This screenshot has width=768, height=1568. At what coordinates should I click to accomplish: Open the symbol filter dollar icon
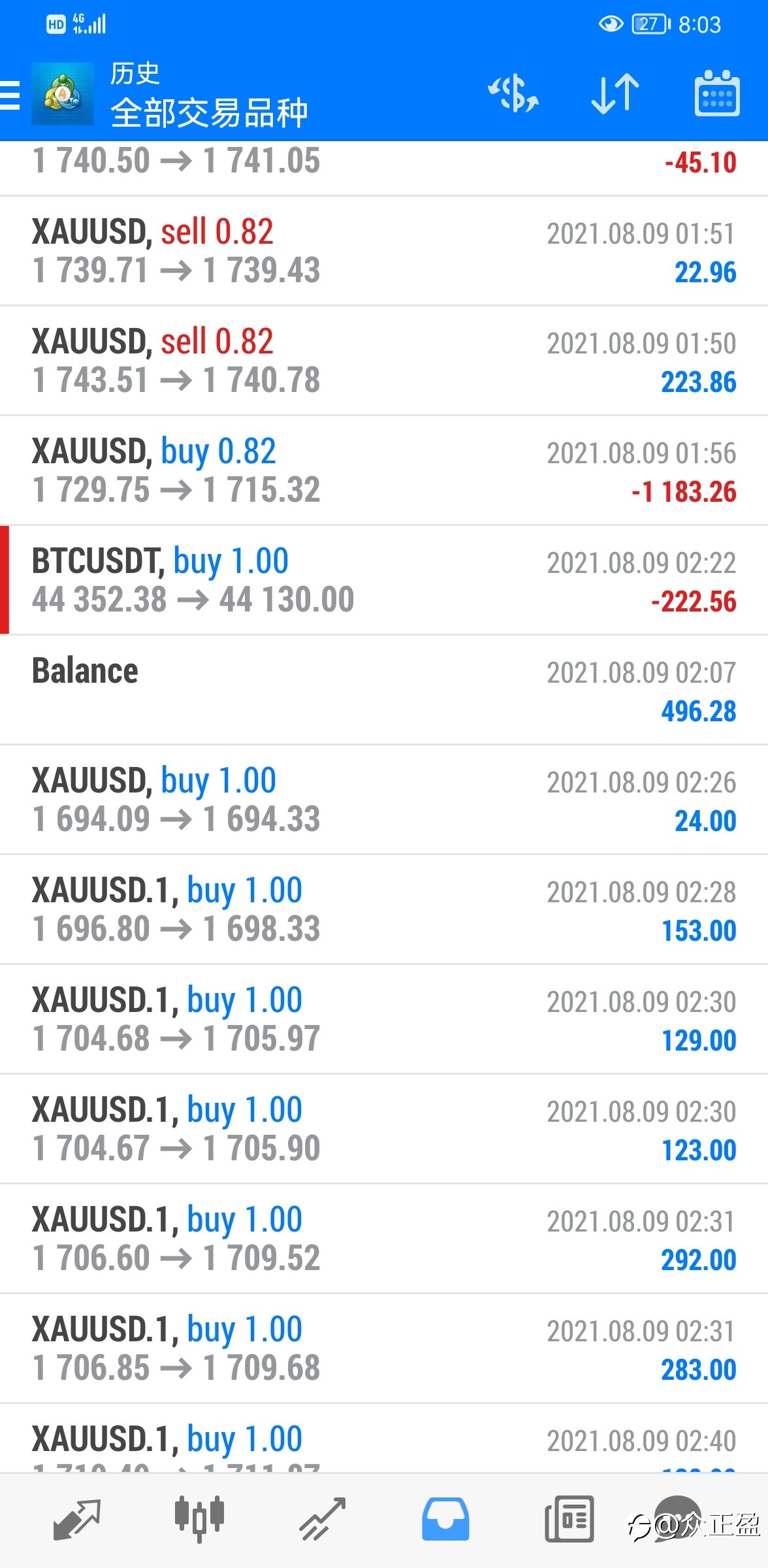(514, 94)
